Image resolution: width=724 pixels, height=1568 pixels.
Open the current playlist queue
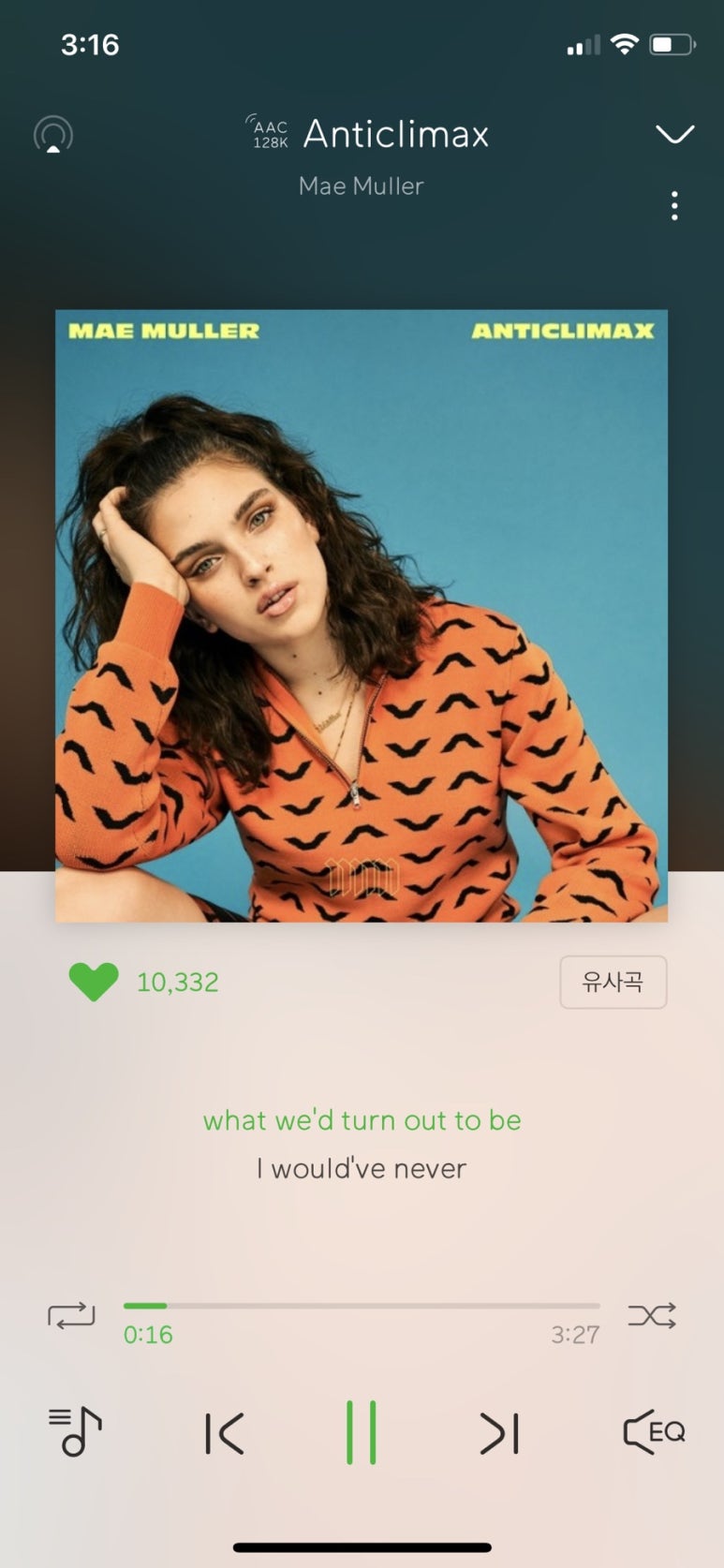click(x=75, y=1432)
